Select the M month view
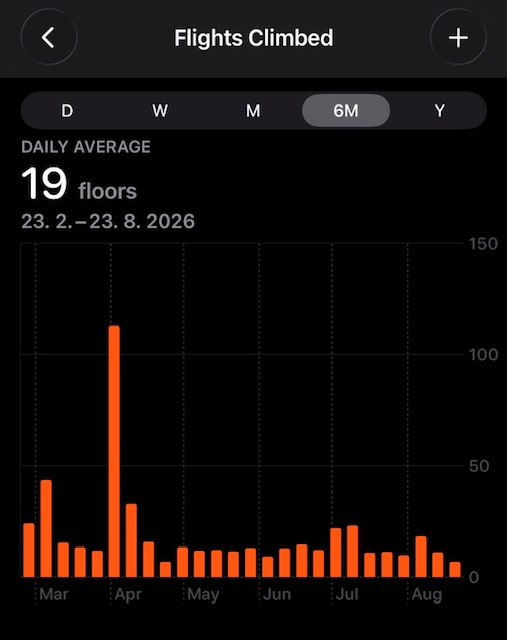This screenshot has width=507, height=640. pos(253,111)
